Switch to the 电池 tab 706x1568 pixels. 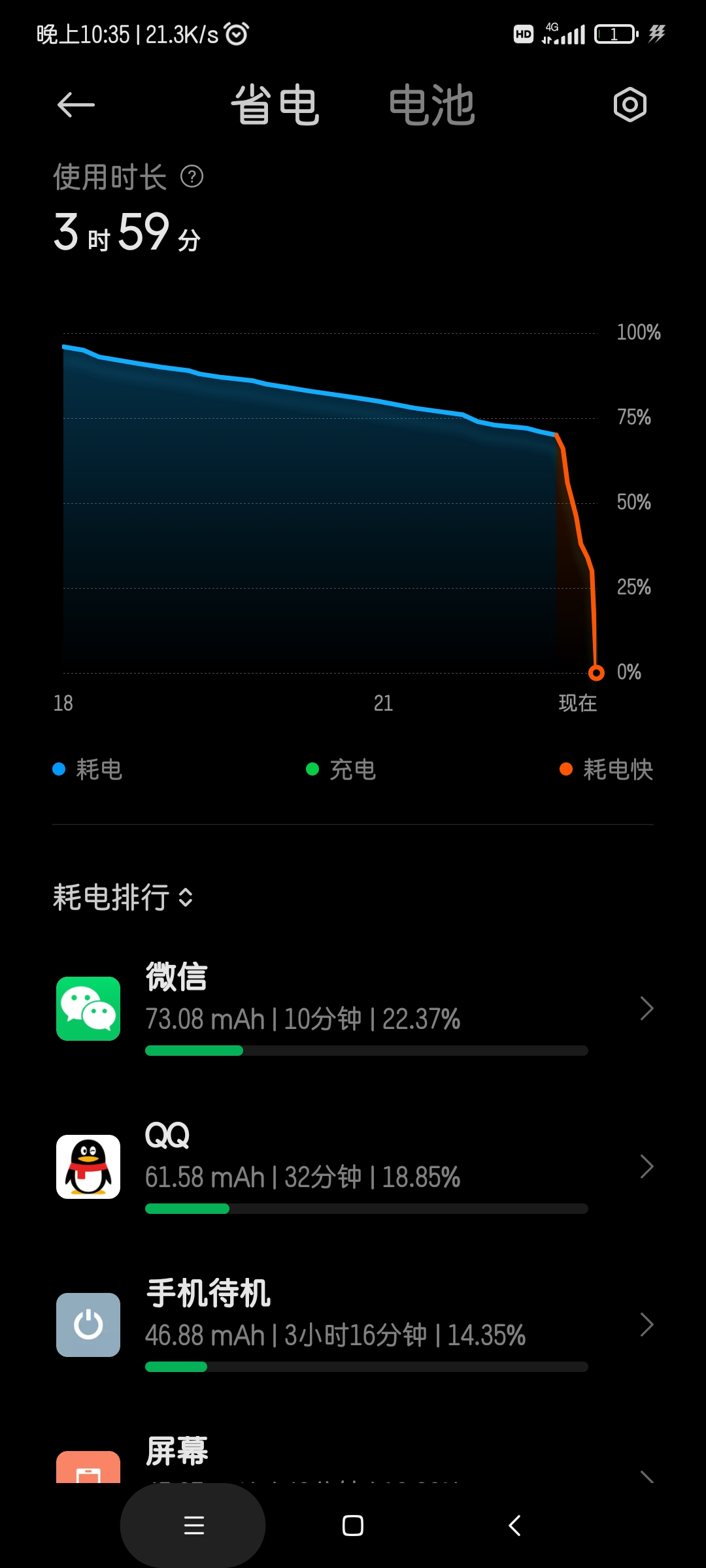pyautogui.click(x=431, y=105)
